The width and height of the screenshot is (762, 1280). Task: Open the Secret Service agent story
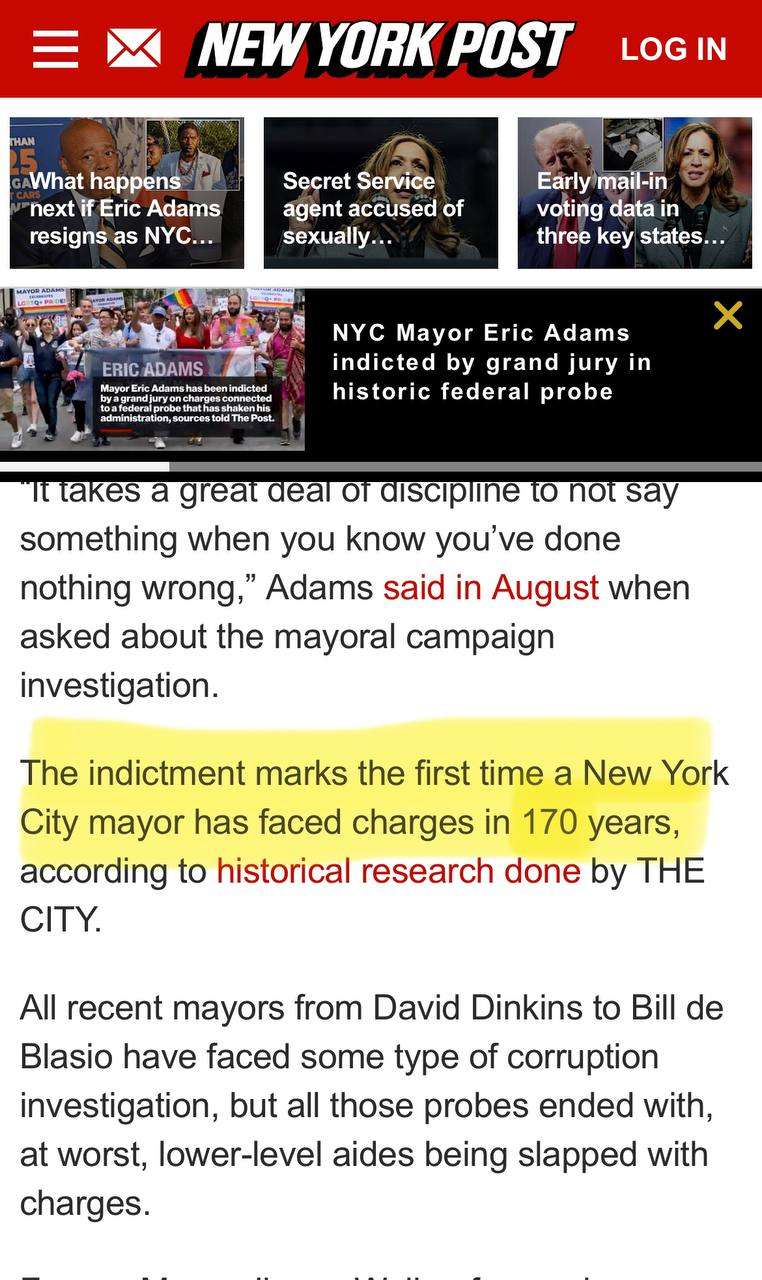tap(380, 194)
